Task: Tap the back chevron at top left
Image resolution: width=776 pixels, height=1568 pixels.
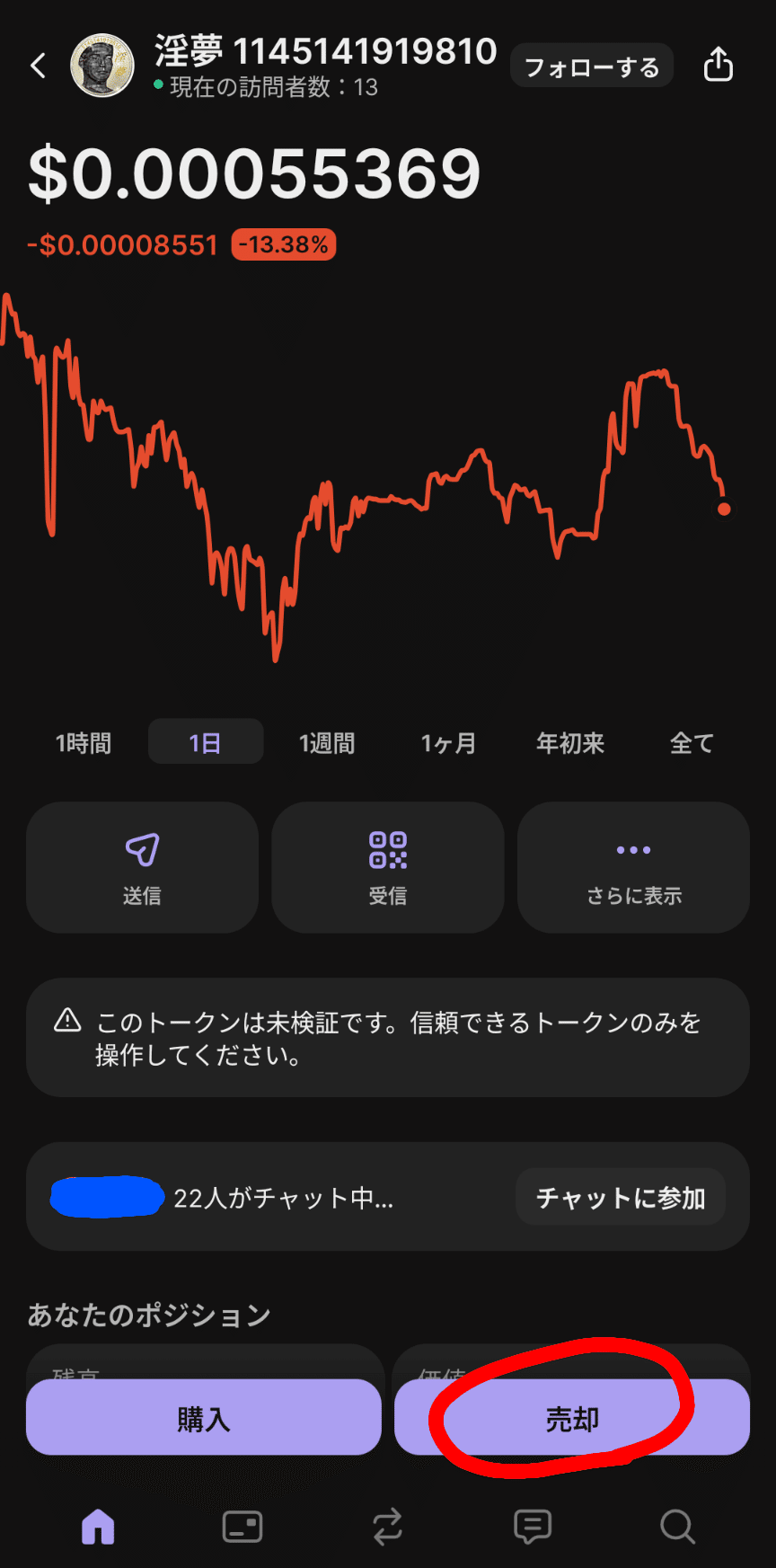Action: tap(38, 65)
